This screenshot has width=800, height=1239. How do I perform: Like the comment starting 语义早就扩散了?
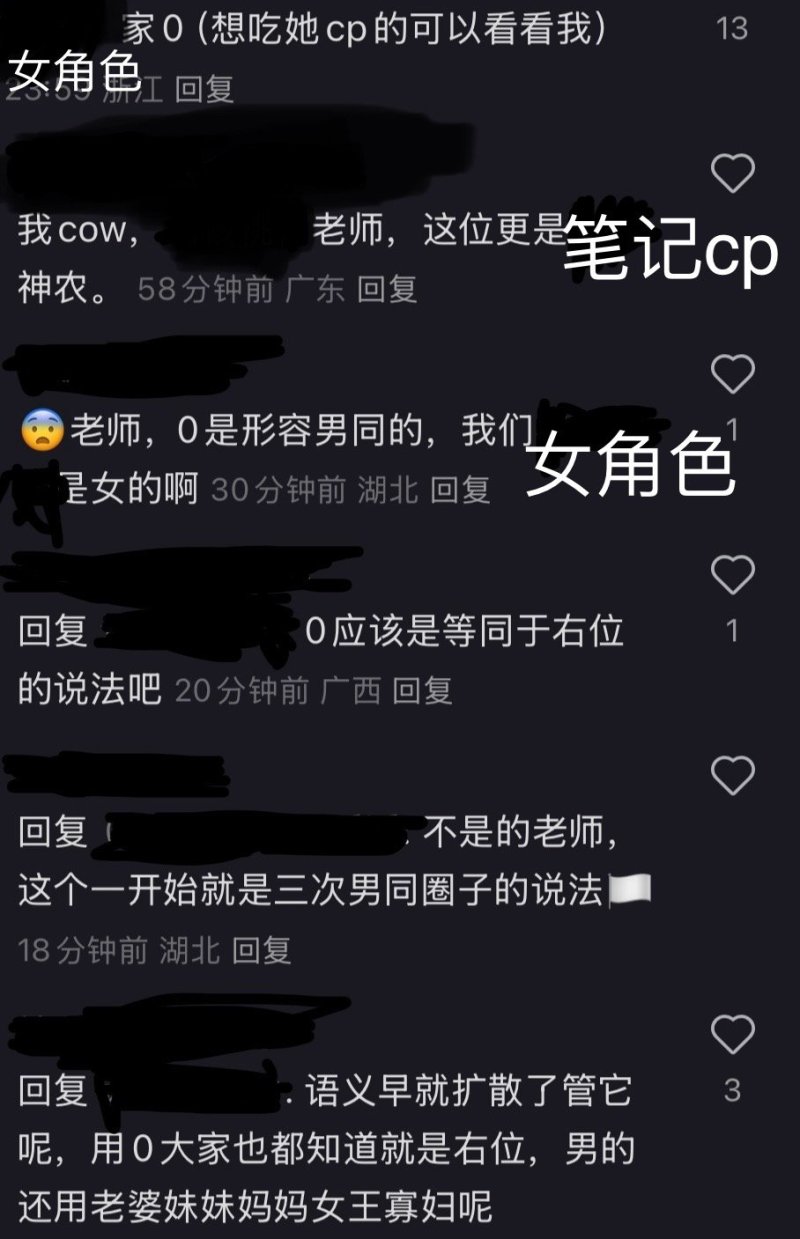[x=732, y=1032]
